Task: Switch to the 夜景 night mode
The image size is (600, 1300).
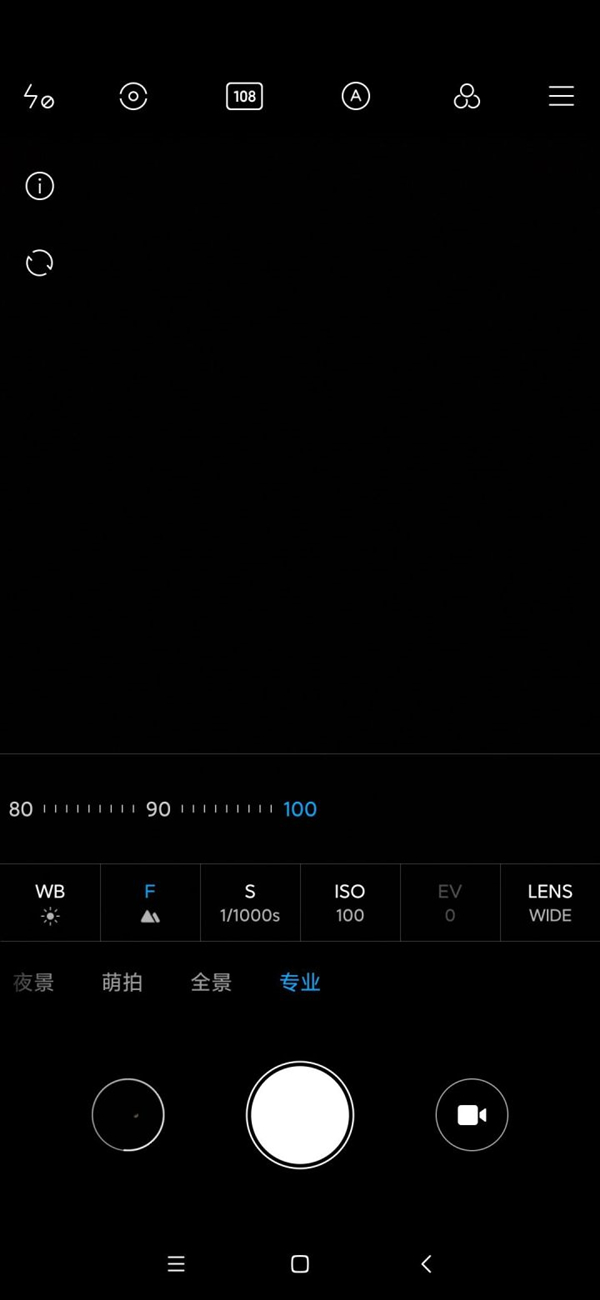Action: 34,983
